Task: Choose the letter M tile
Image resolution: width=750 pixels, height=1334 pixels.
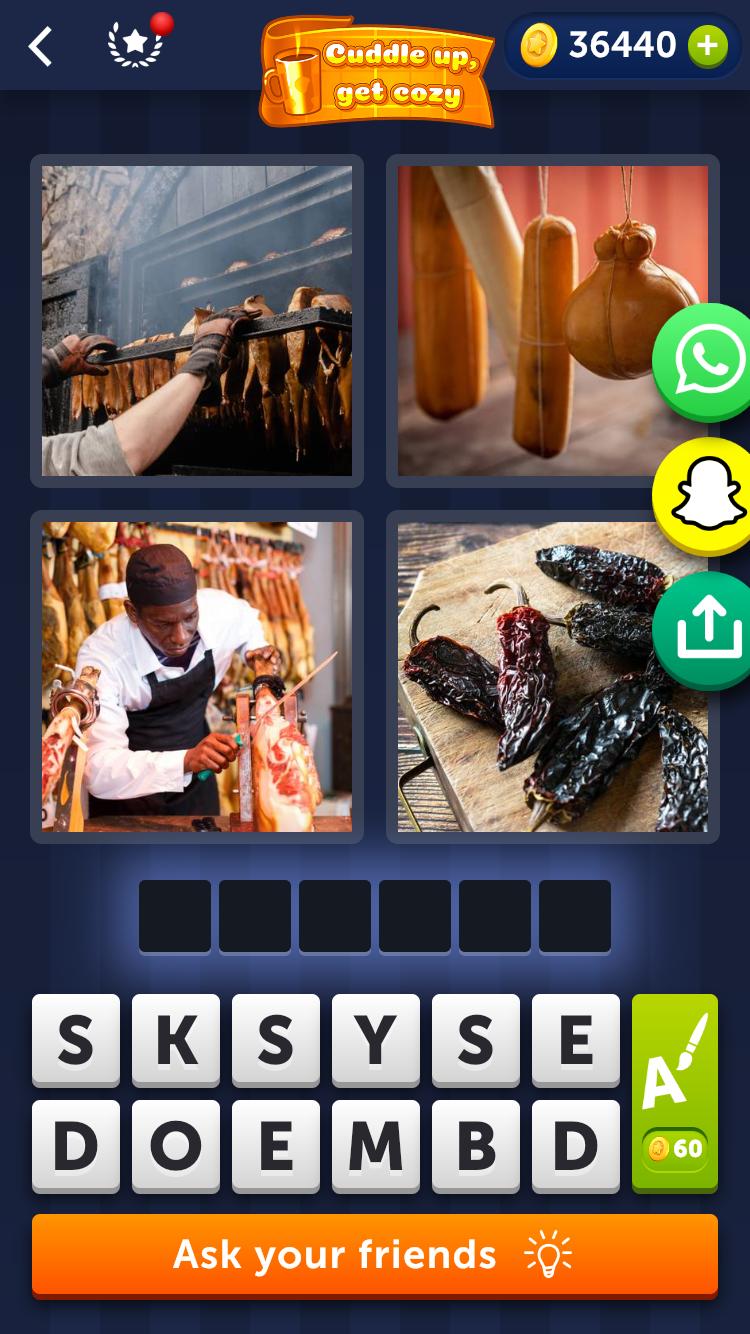Action: (376, 1146)
